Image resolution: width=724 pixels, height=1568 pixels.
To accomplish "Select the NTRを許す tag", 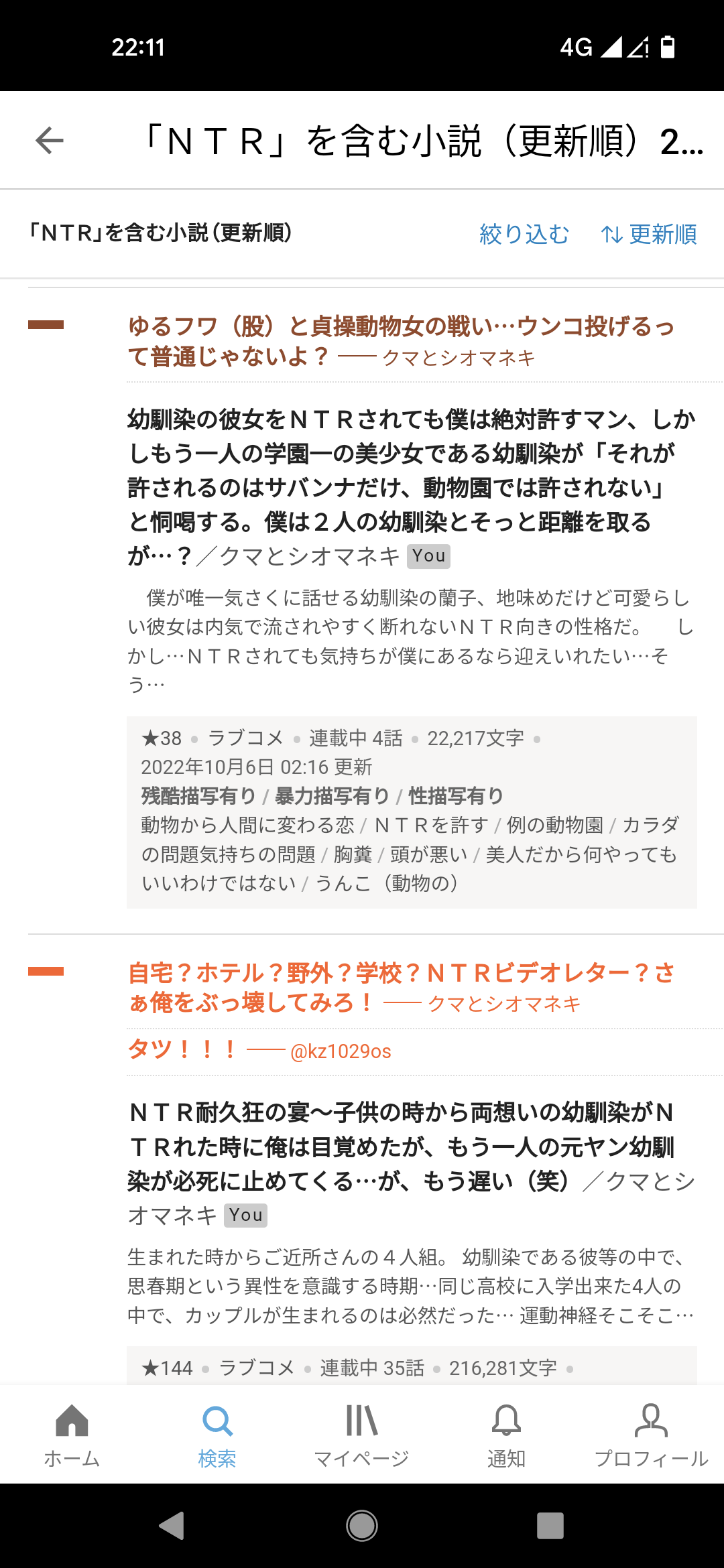I will coord(431,825).
